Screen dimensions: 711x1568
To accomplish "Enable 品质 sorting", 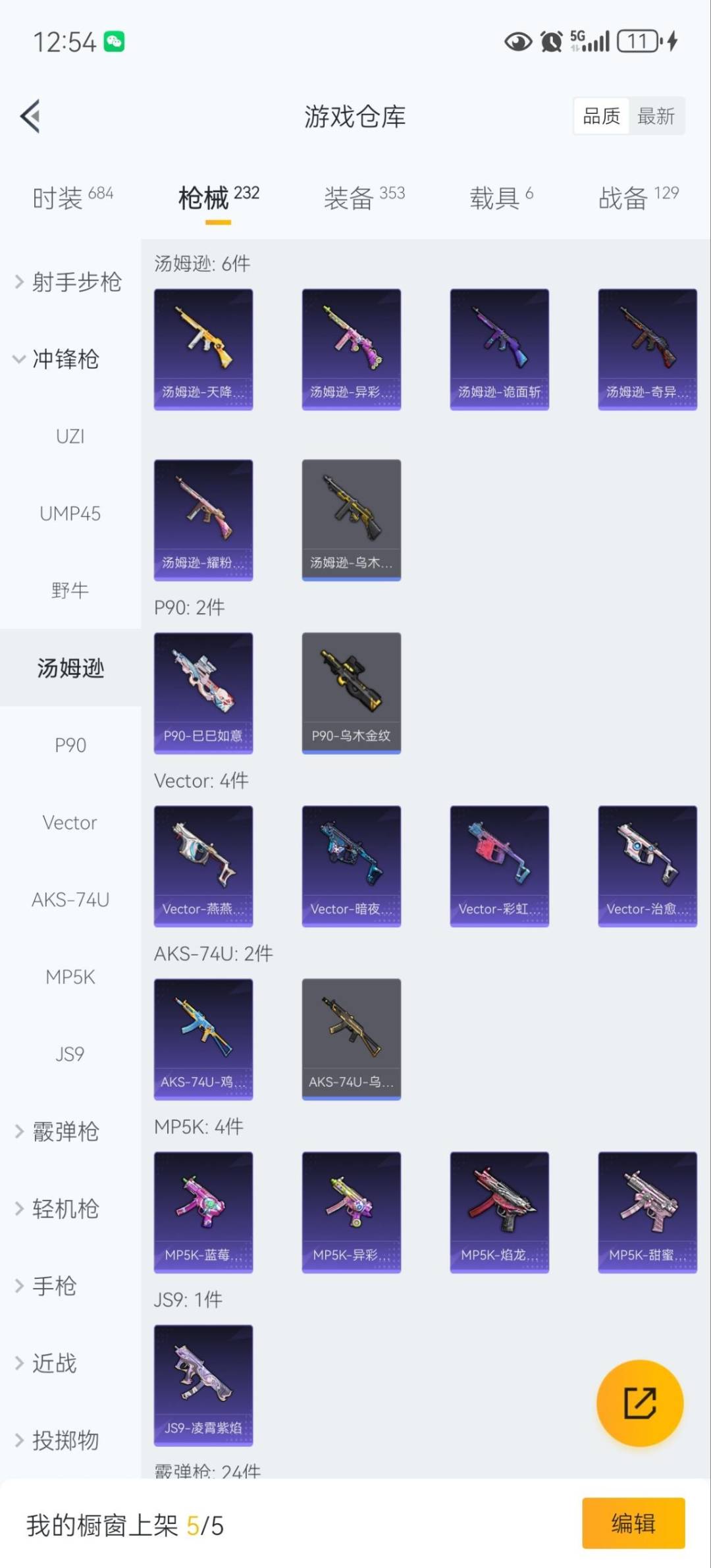I will pyautogui.click(x=600, y=115).
